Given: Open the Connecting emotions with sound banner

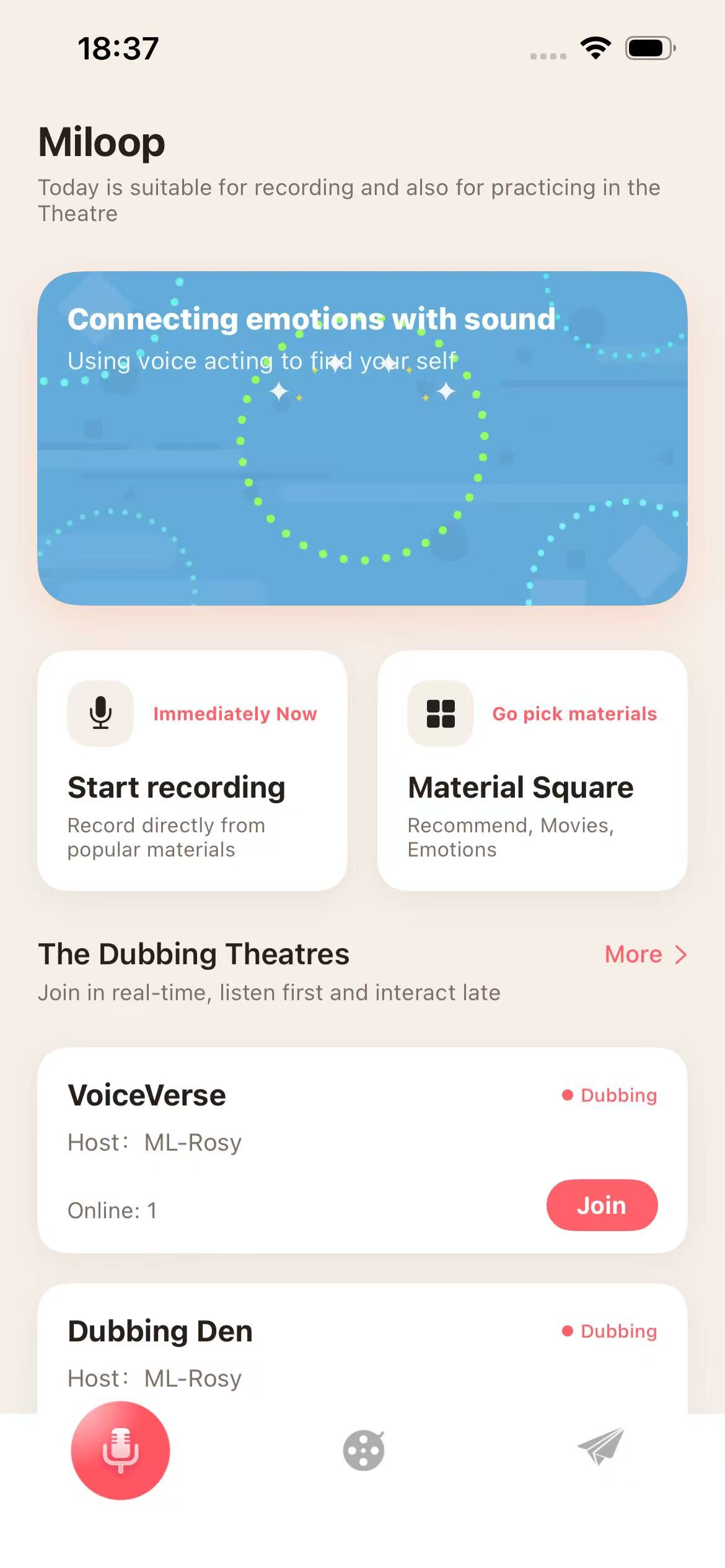Looking at the screenshot, I should [362, 438].
